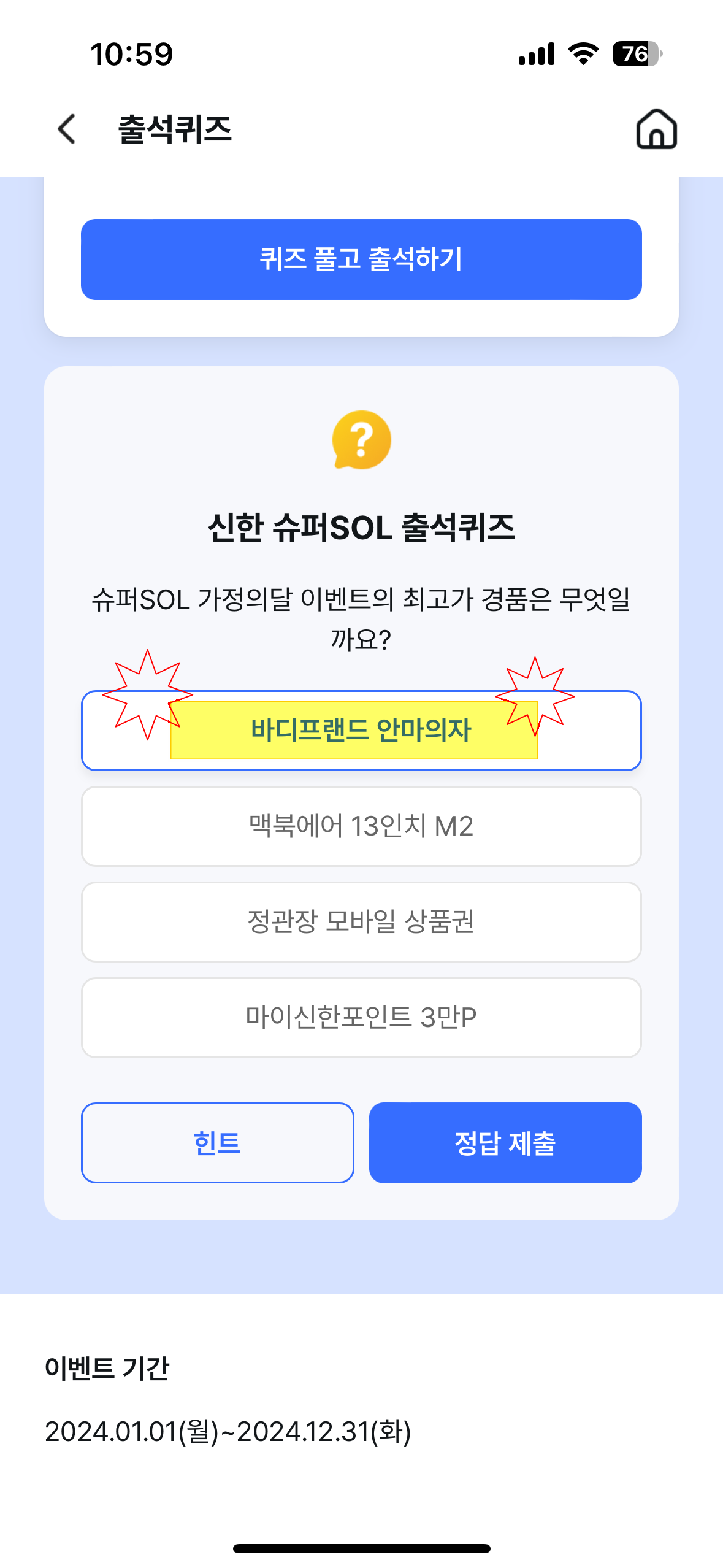Tap the 퀴즈 풀고 출석하기 button
Viewport: 723px width, 1568px height.
(361, 259)
